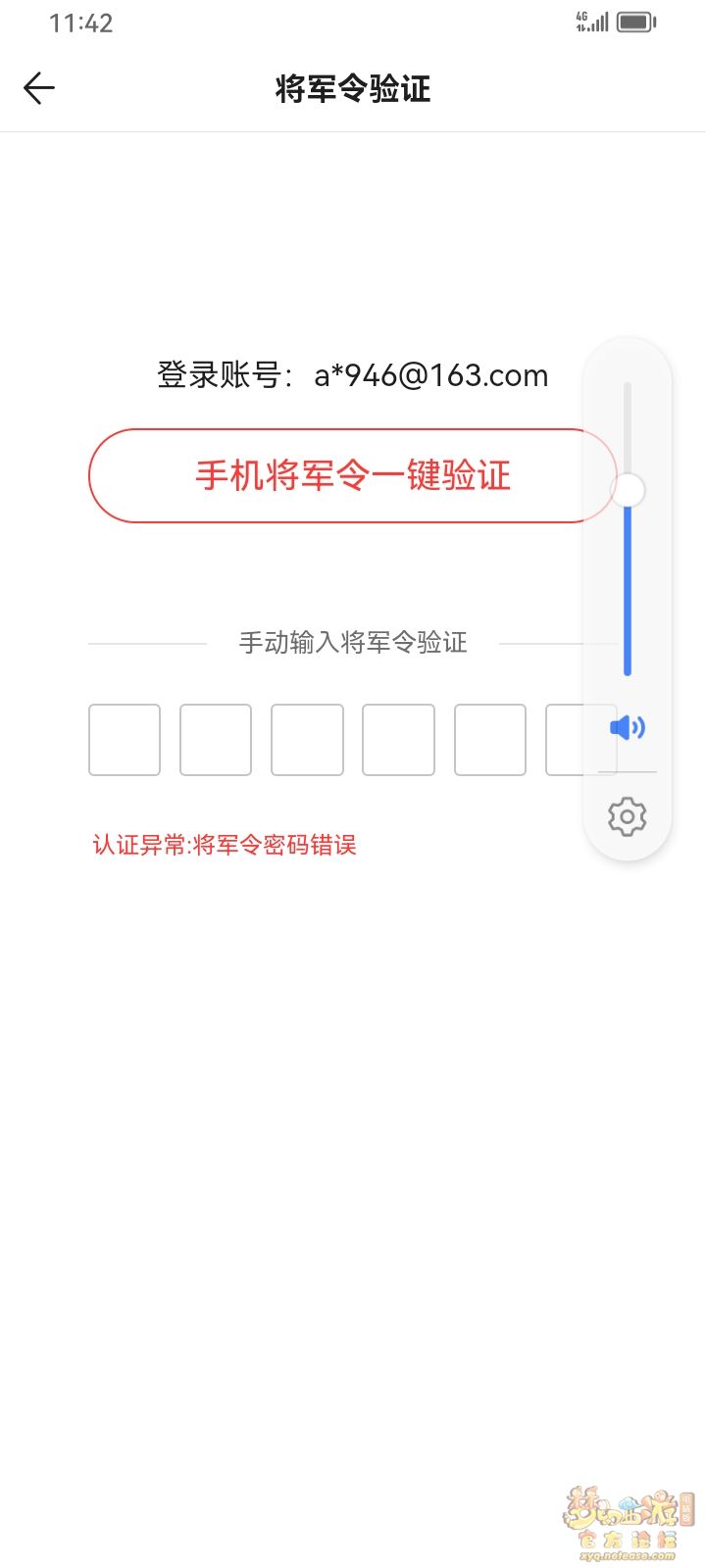706x1568 pixels.
Task: Focus the first code digit box
Action: (x=125, y=740)
